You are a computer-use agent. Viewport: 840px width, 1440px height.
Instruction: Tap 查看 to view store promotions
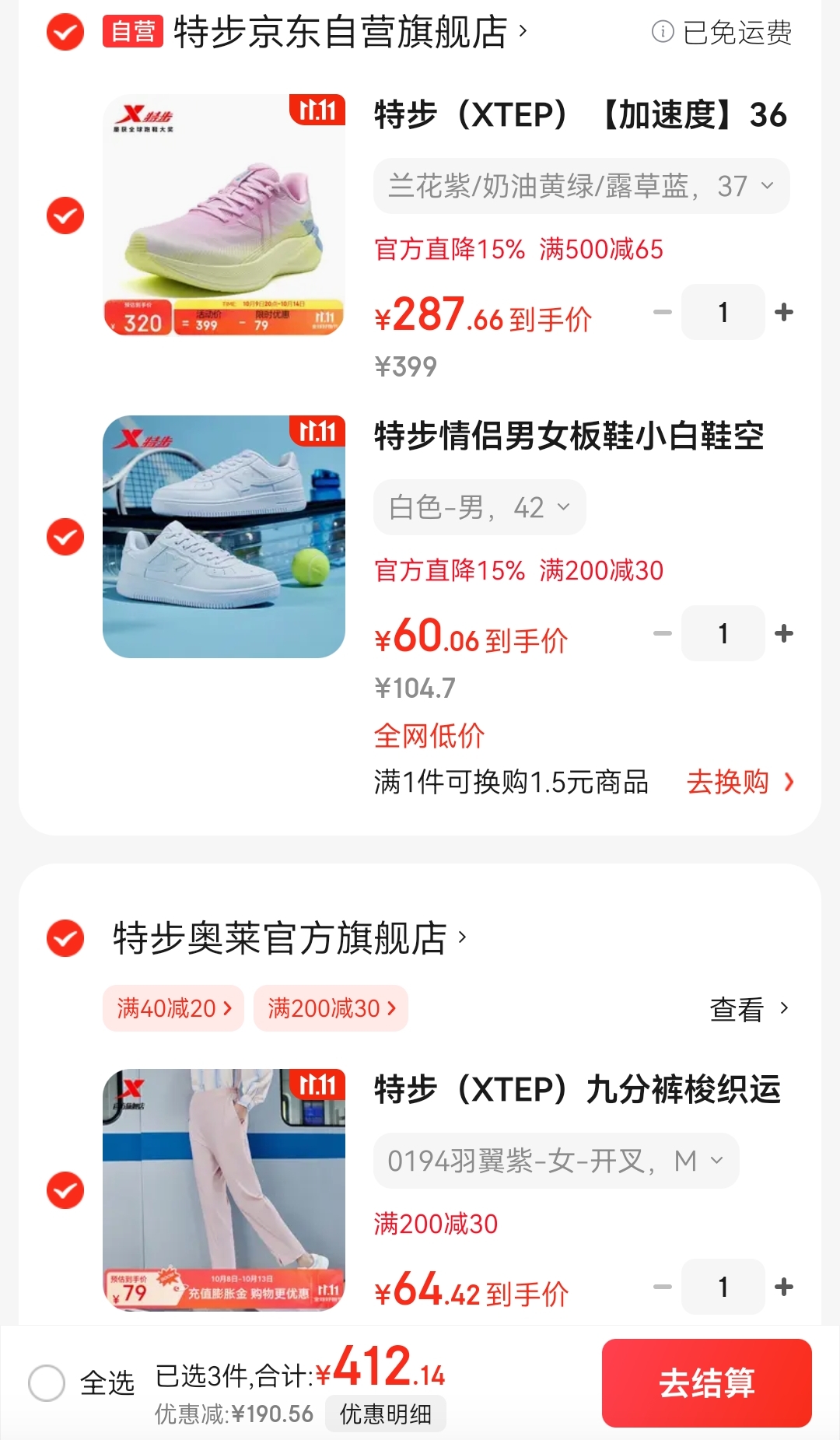(x=748, y=1009)
